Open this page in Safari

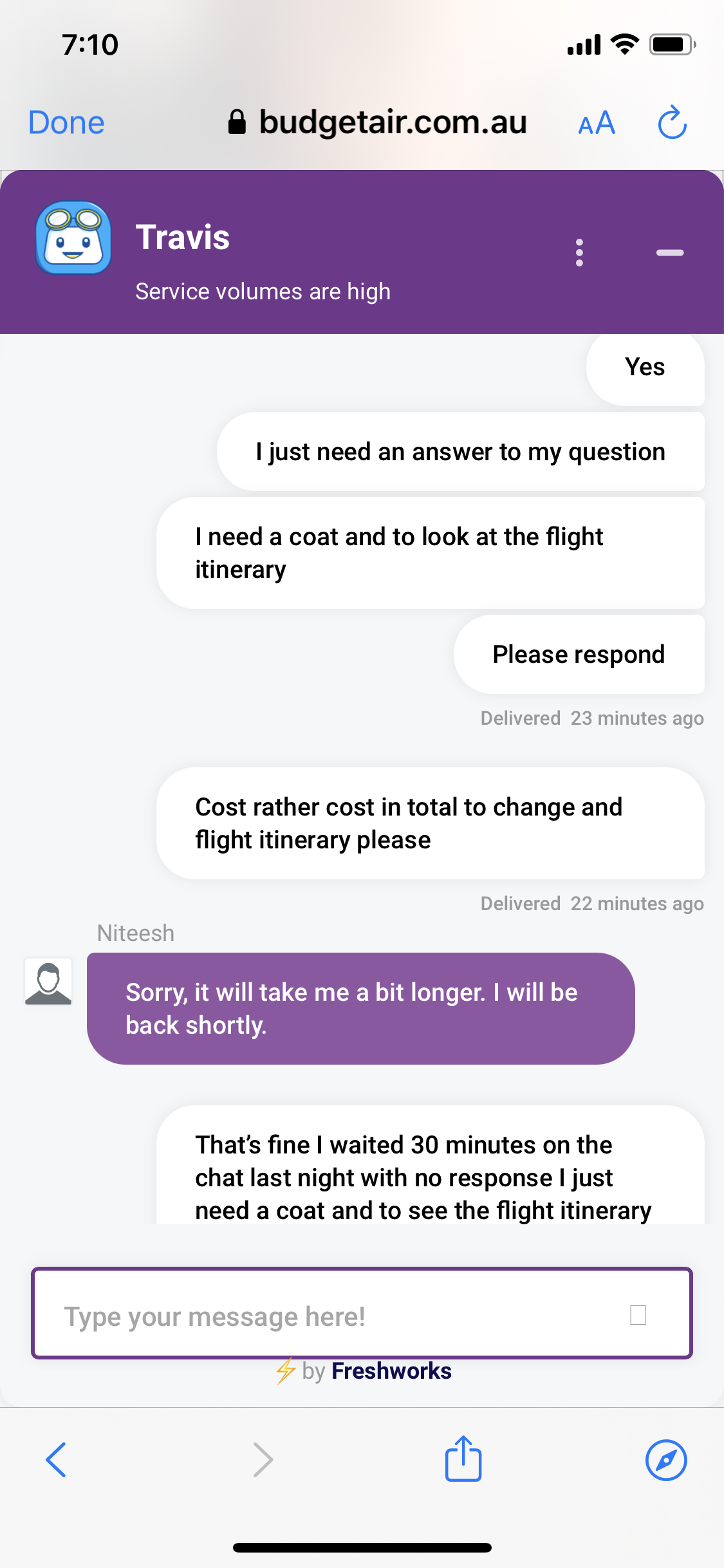coord(665,1459)
